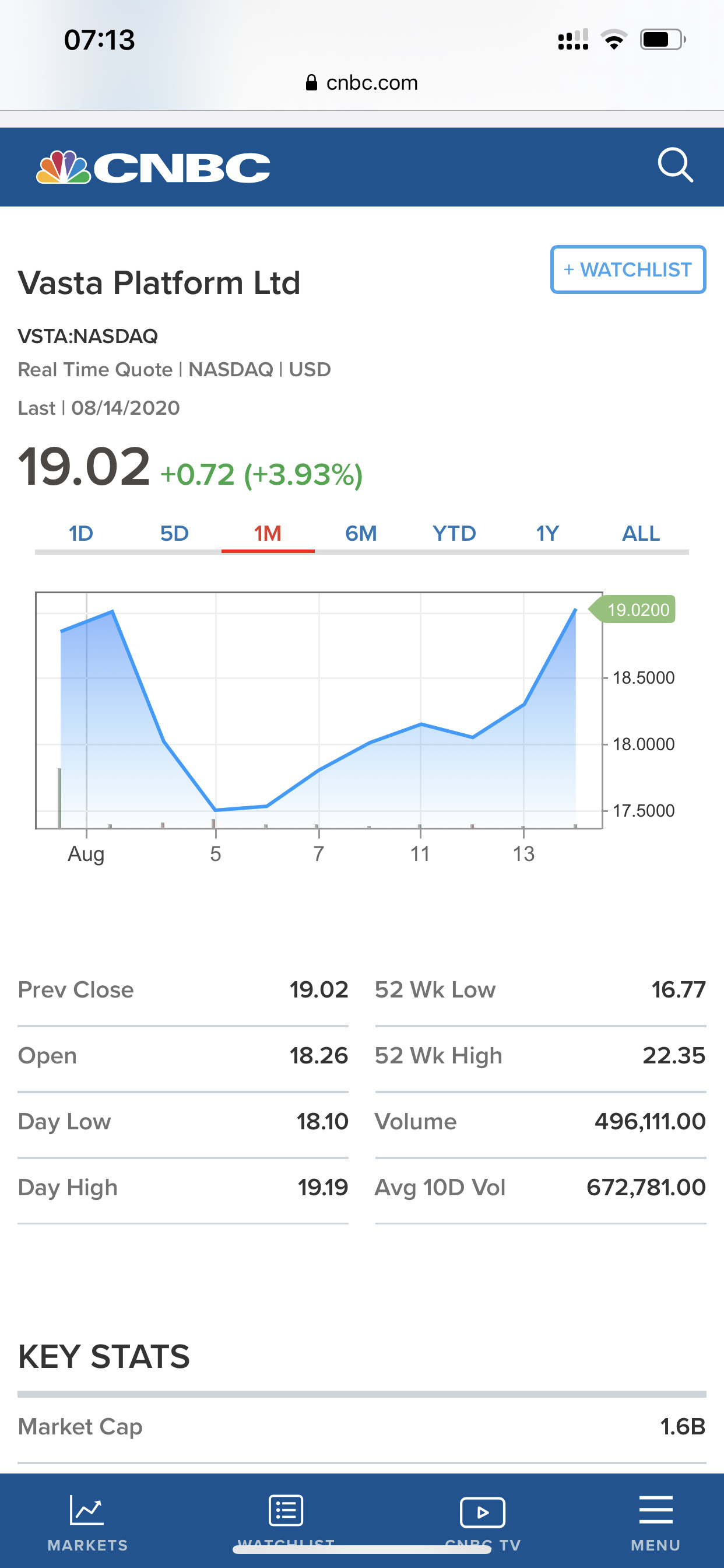Switch chart to YTD view
This screenshot has height=1568, width=724.
454,533
